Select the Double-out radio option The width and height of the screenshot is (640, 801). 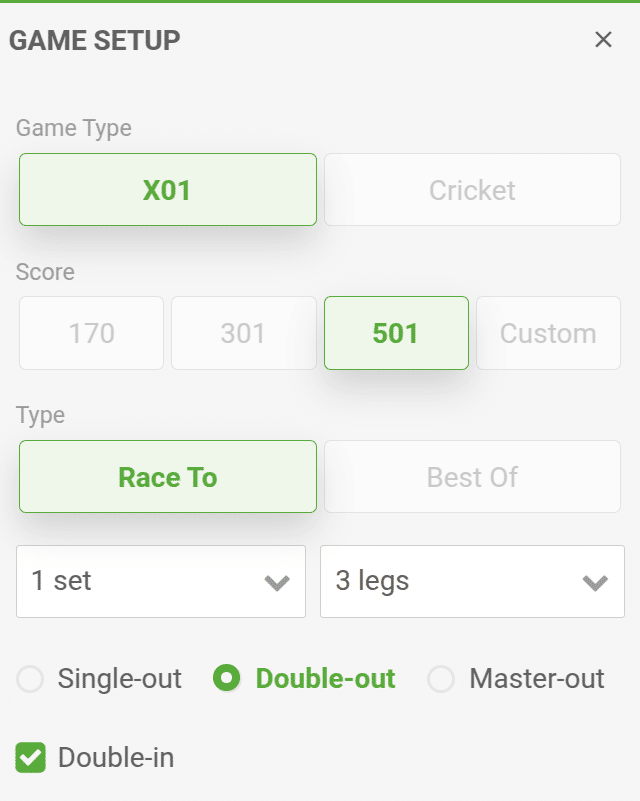tap(227, 679)
